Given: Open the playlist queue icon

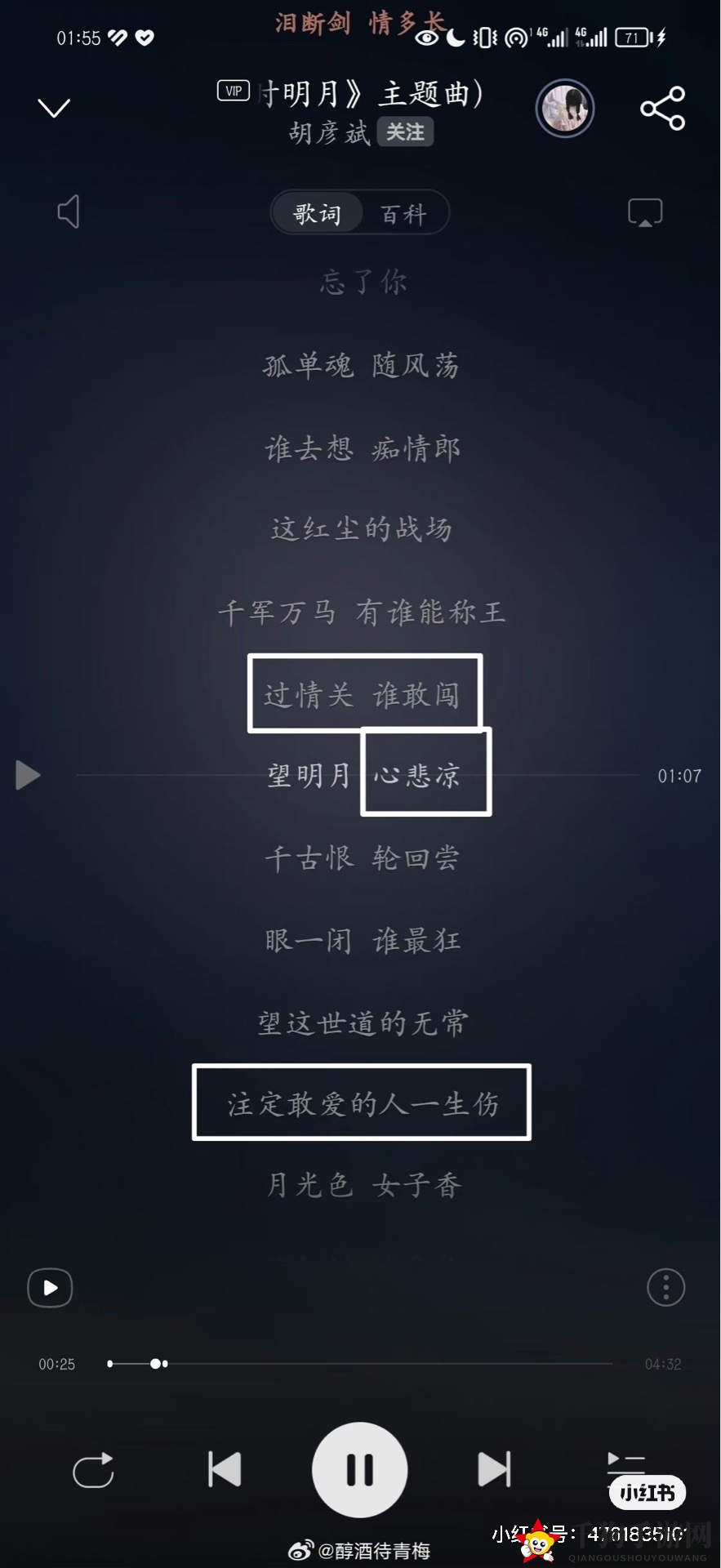Looking at the screenshot, I should [x=626, y=1461].
